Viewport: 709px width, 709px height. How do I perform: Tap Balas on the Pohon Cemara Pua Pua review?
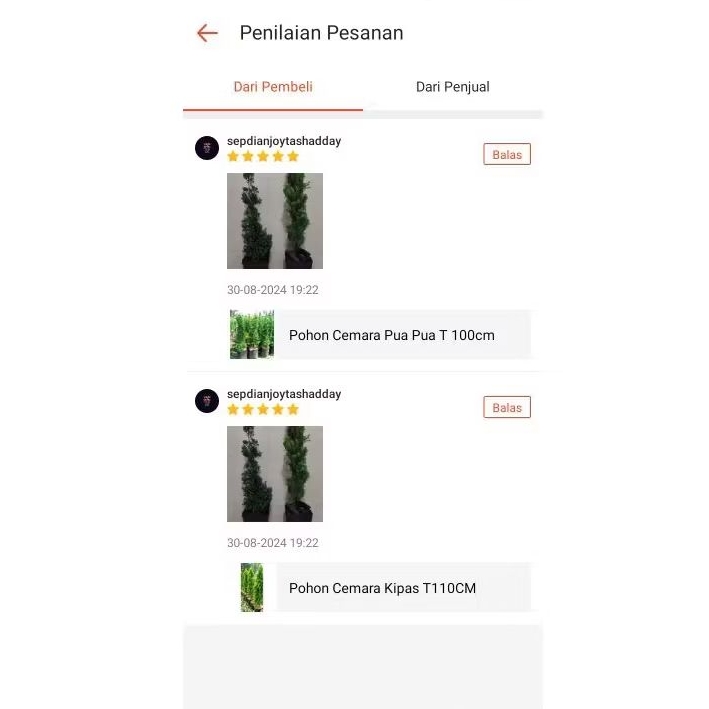click(x=507, y=154)
